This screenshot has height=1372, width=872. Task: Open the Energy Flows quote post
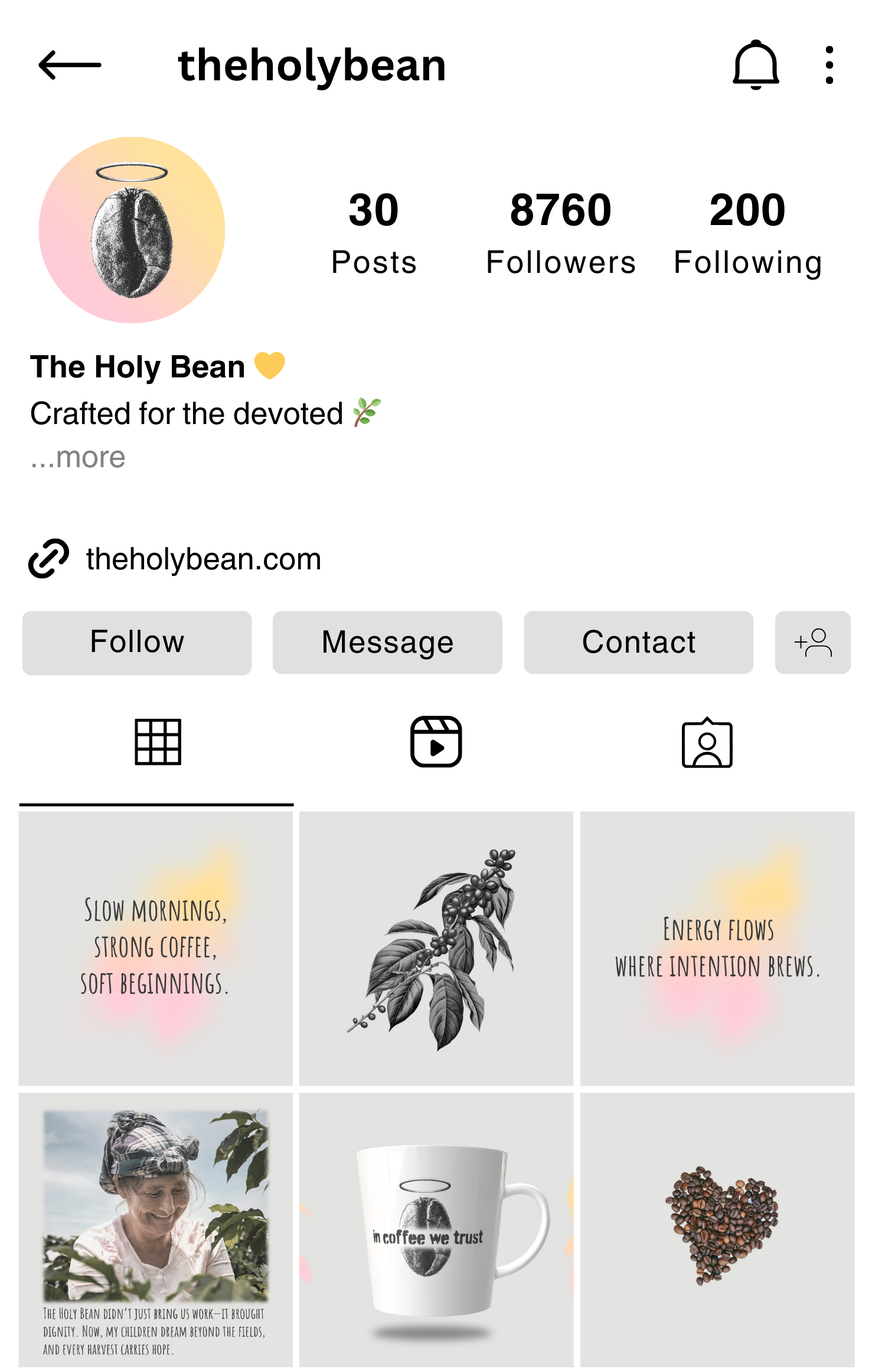click(717, 948)
